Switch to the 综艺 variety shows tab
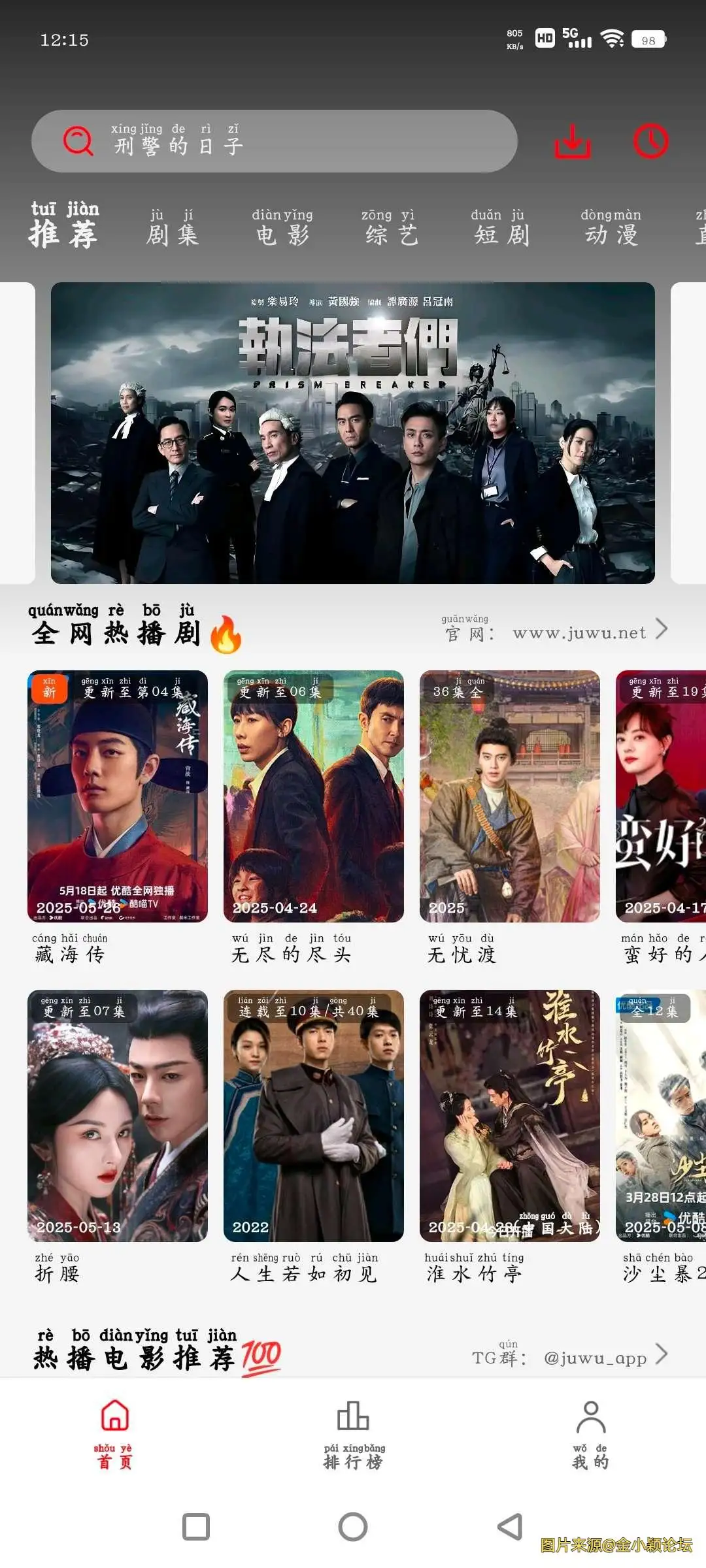This screenshot has width=706, height=1568. (390, 234)
